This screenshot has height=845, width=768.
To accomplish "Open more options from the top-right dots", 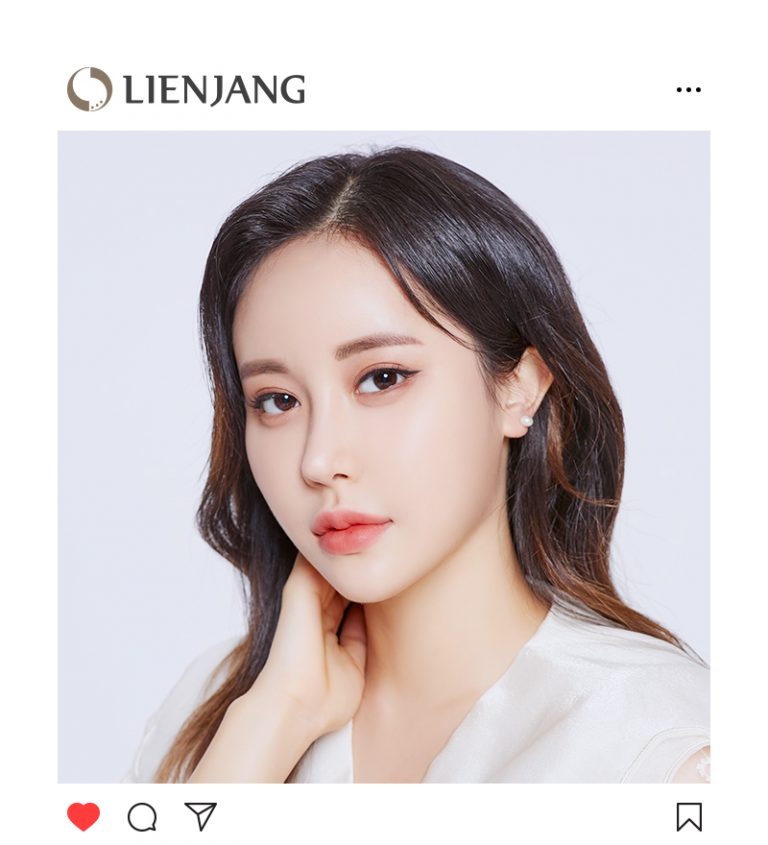I will coord(687,90).
